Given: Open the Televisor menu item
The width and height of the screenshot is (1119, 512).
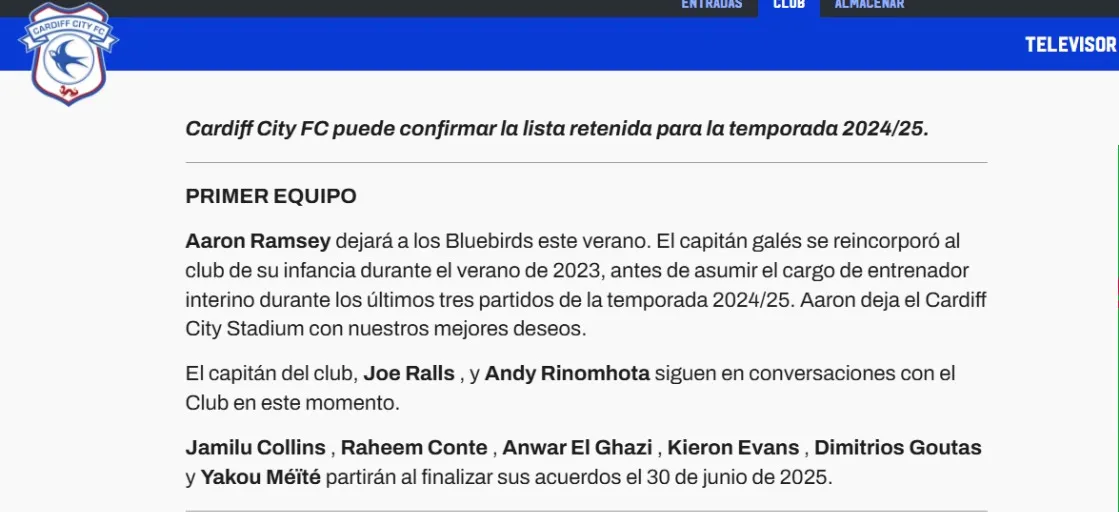Looking at the screenshot, I should click(1069, 44).
